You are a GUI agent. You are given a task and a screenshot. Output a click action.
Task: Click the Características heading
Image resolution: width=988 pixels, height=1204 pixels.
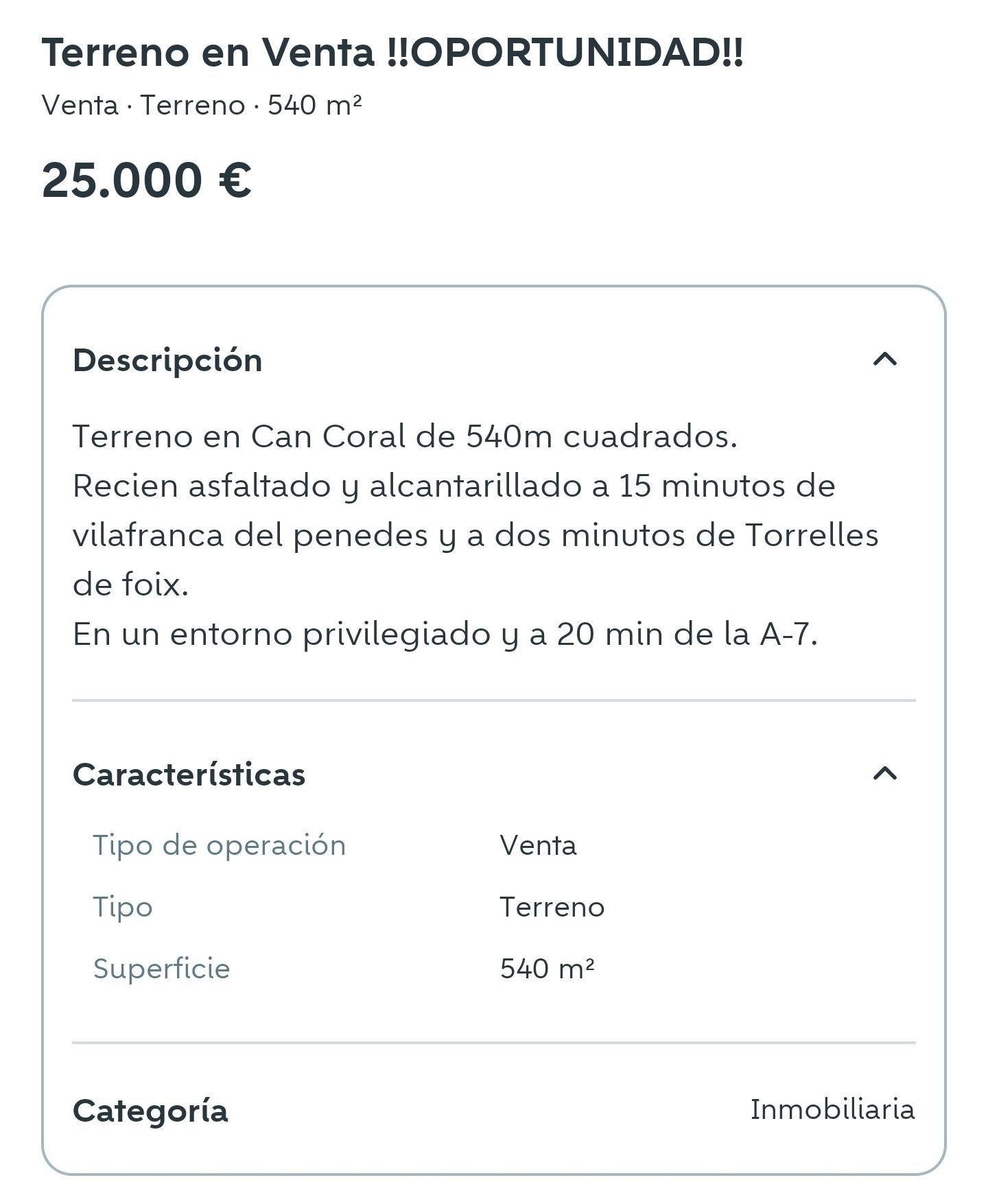pyautogui.click(x=191, y=776)
